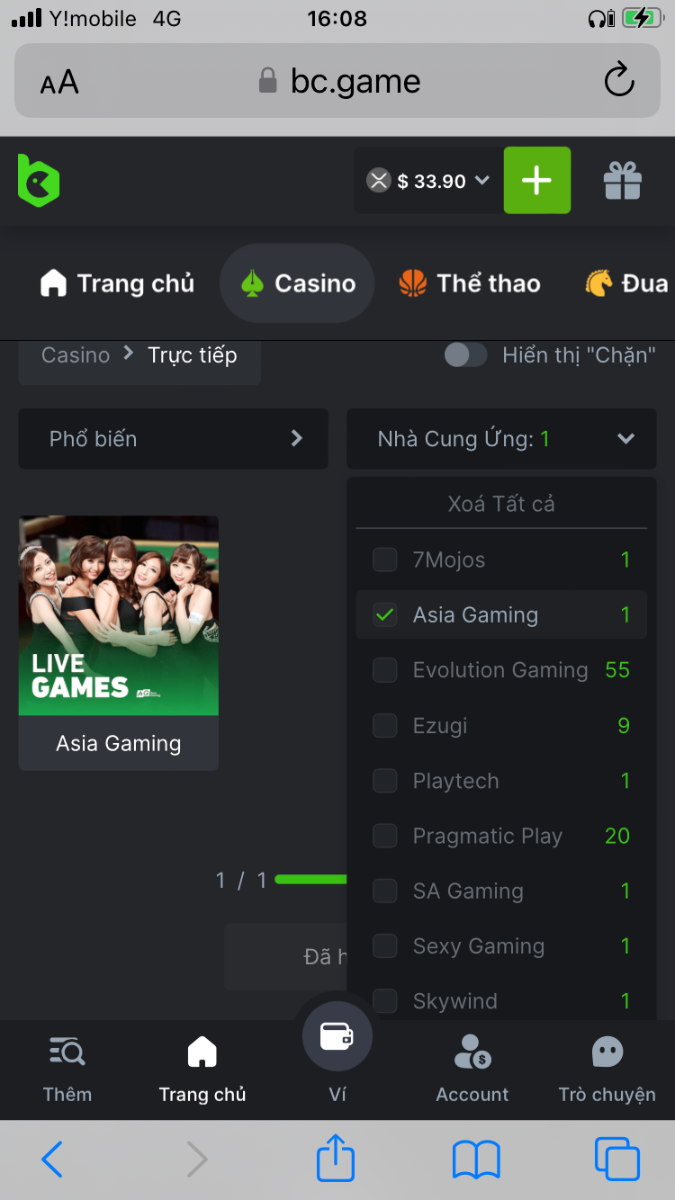Switch to the Thể thao tab

click(x=470, y=283)
